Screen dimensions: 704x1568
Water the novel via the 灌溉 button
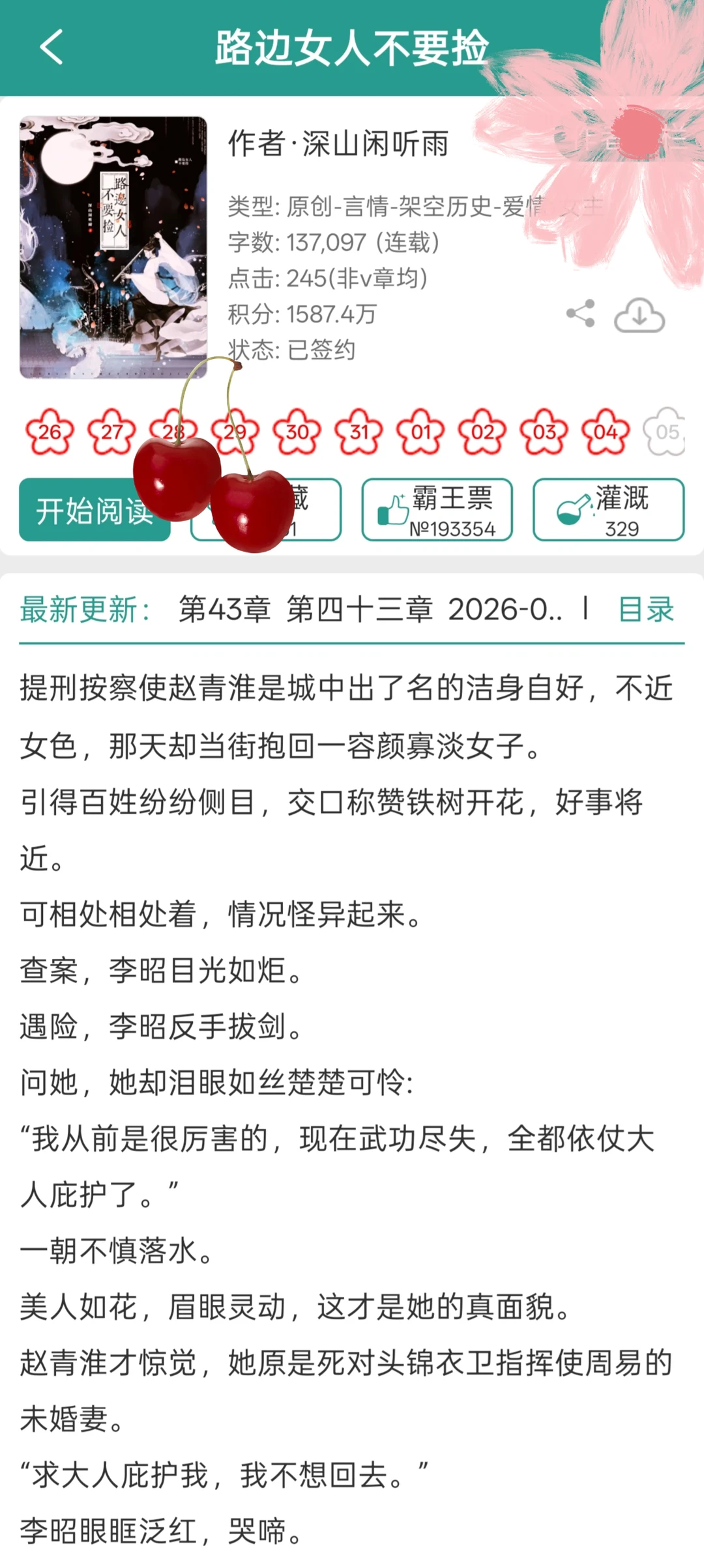(x=608, y=510)
